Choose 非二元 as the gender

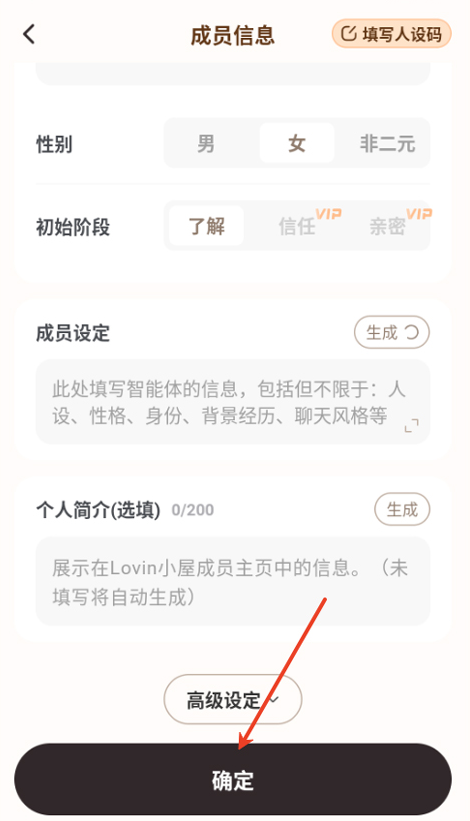point(387,143)
